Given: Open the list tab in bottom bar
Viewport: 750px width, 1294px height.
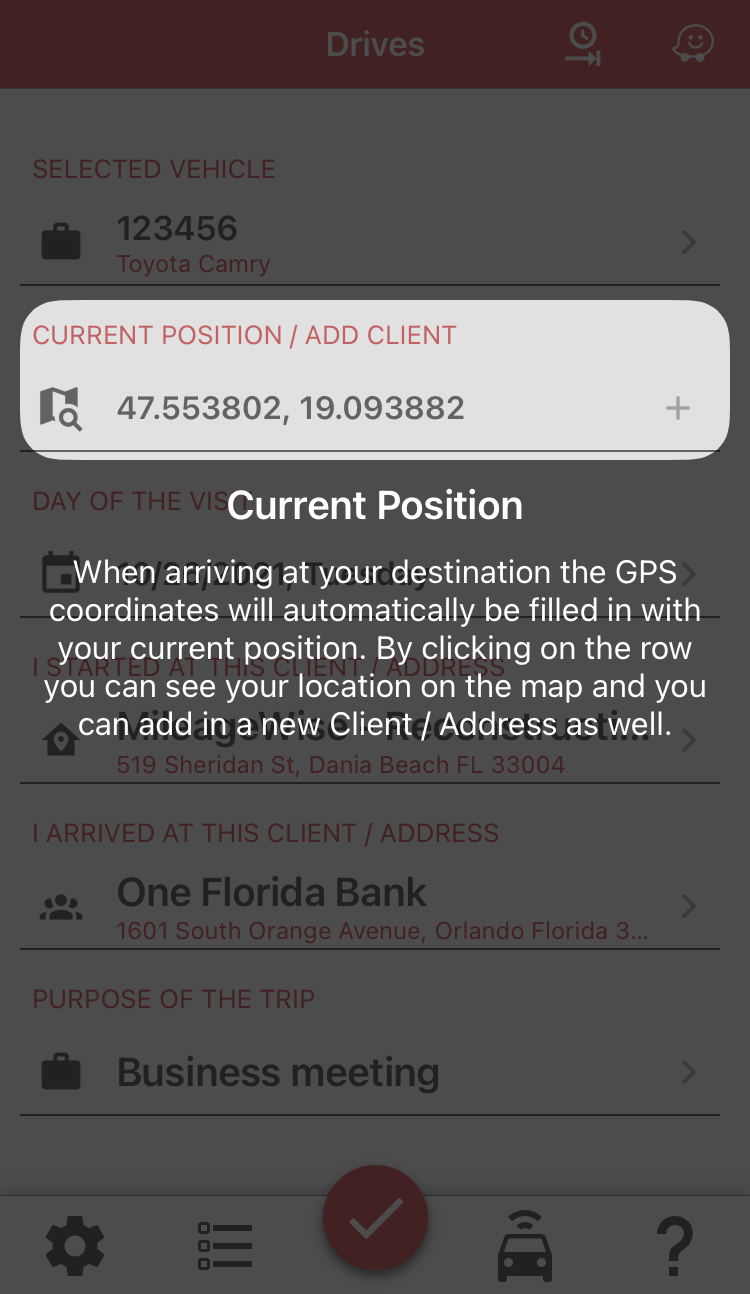Looking at the screenshot, I should (225, 1246).
